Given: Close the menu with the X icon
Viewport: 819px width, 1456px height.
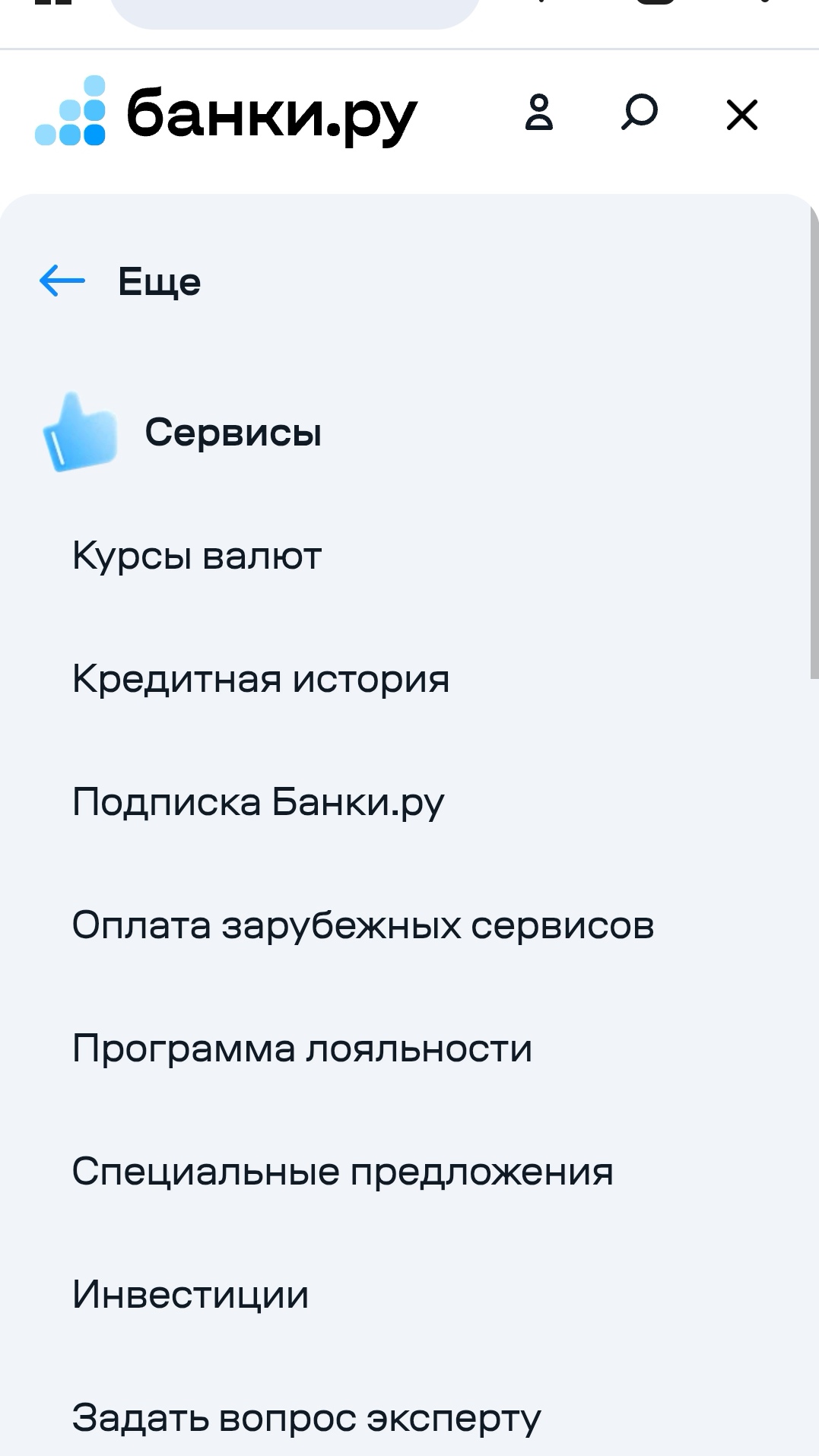Looking at the screenshot, I should [741, 115].
